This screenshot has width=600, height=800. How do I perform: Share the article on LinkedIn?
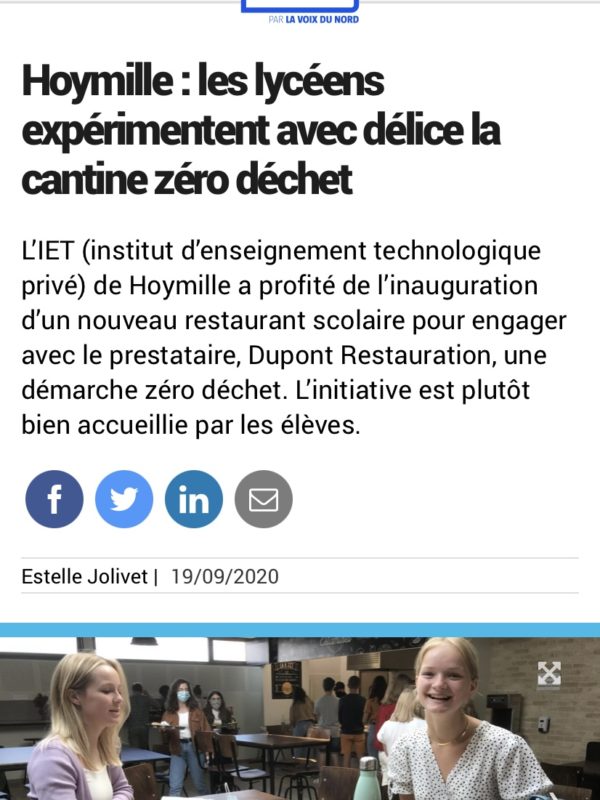point(194,499)
